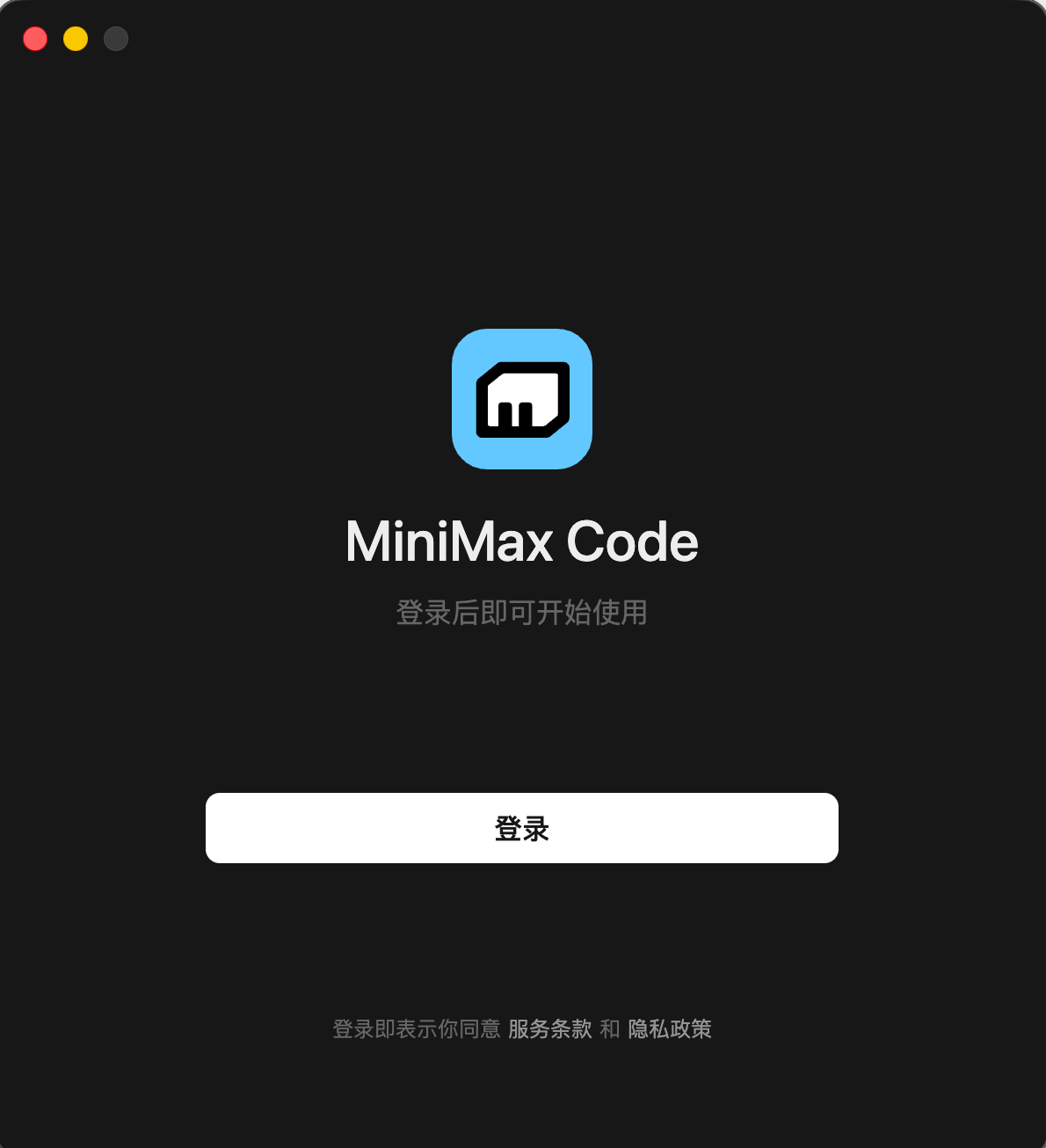Close the window with the red button
Image resolution: width=1046 pixels, height=1148 pixels.
pos(35,39)
